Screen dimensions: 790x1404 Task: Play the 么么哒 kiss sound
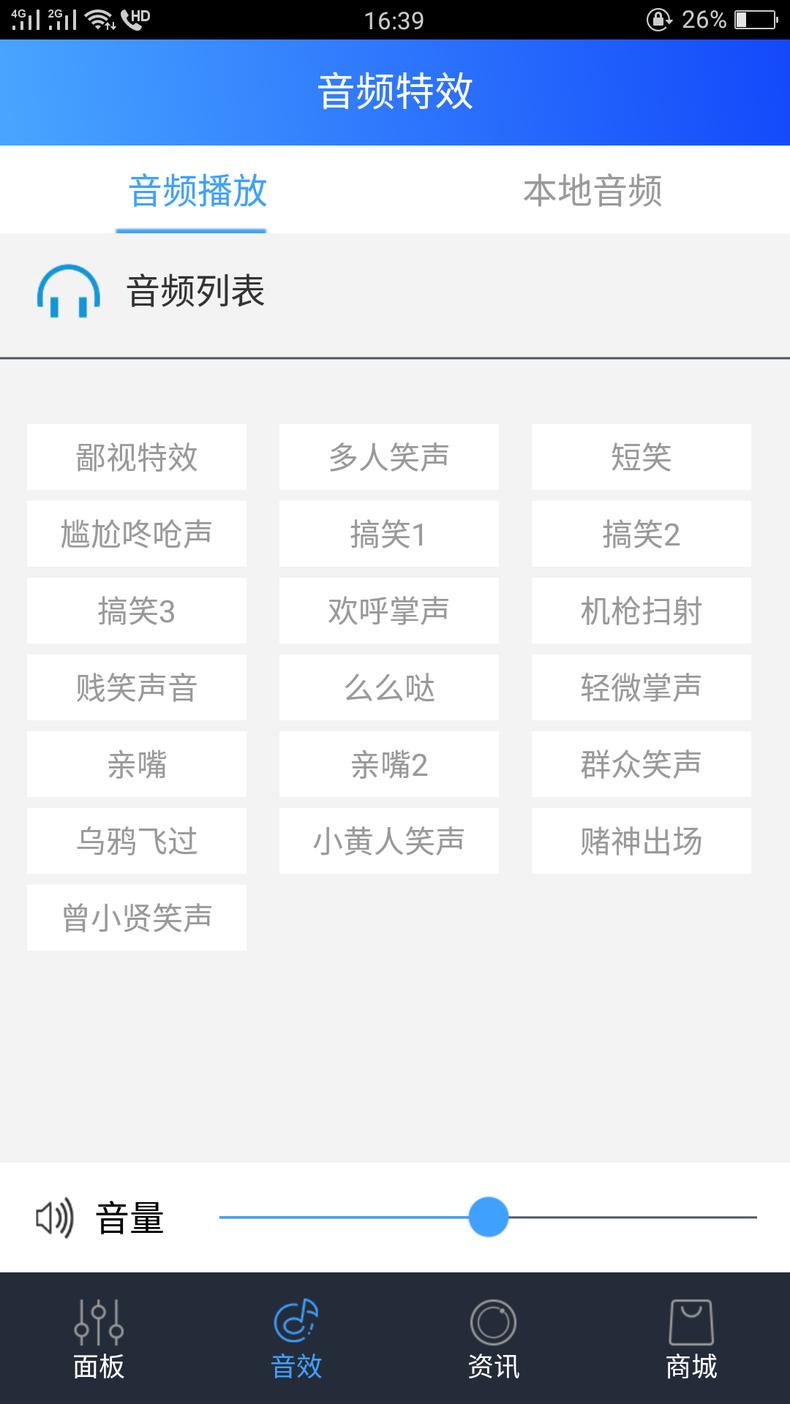point(388,687)
